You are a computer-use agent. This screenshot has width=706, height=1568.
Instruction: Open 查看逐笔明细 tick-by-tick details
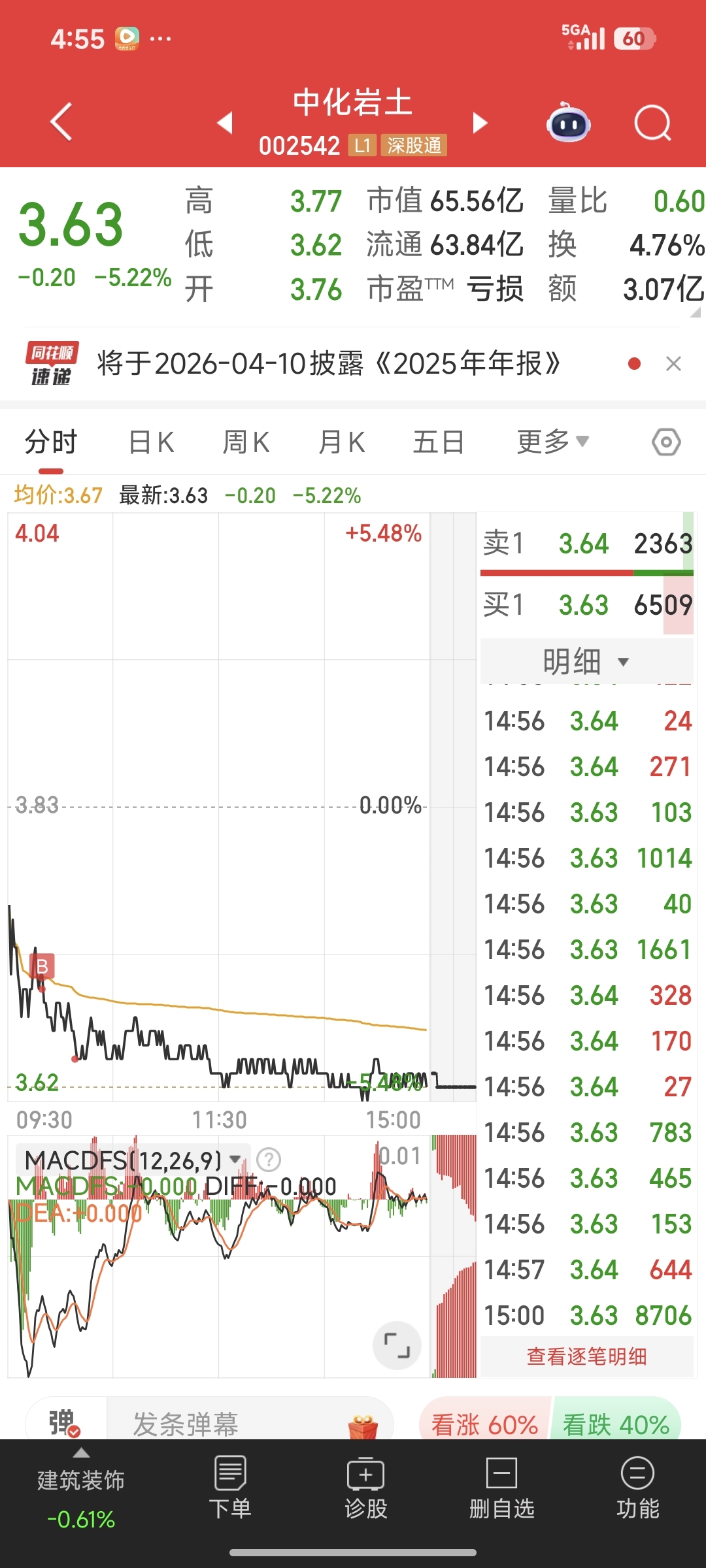[586, 1356]
